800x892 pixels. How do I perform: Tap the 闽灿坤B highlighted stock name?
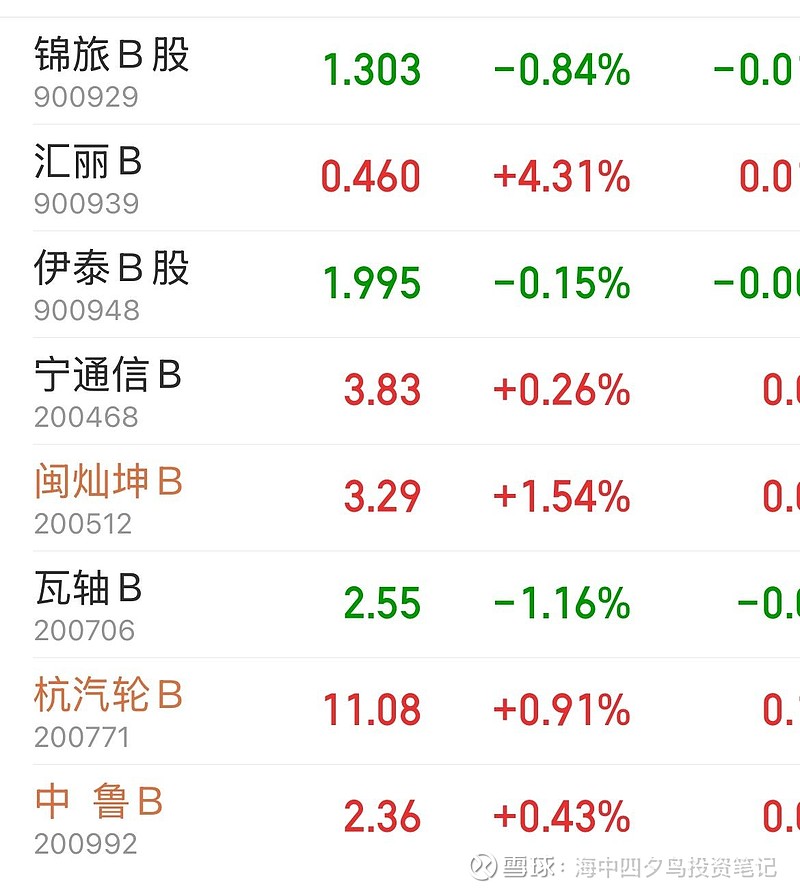(x=104, y=483)
